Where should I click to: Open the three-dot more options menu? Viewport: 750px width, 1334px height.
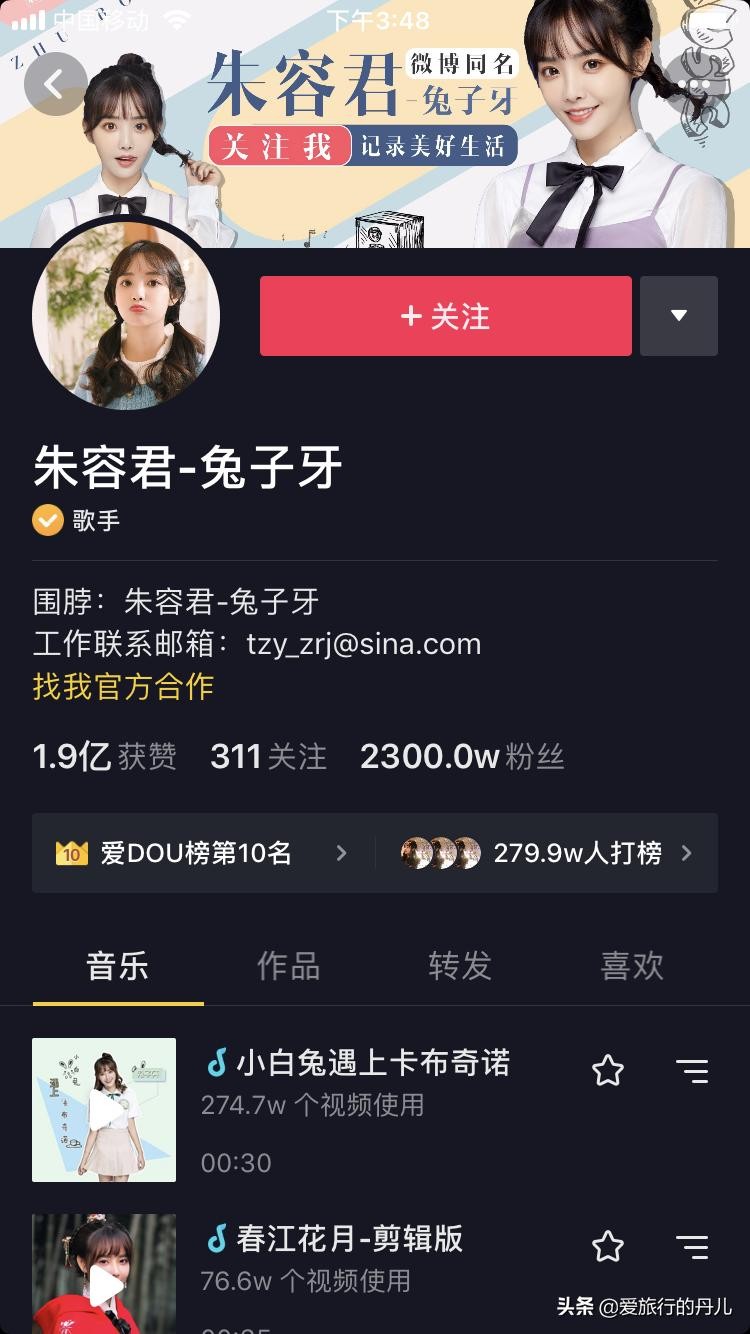(x=694, y=85)
